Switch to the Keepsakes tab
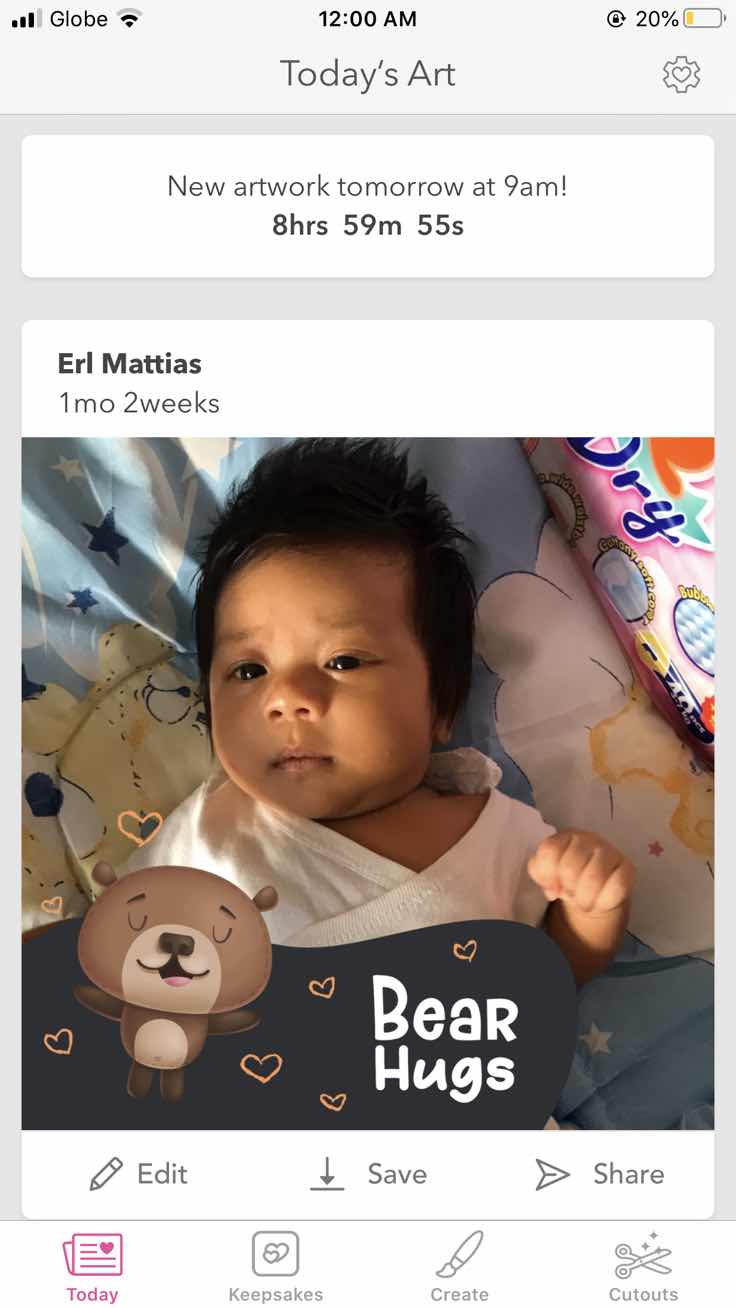 click(x=276, y=1266)
